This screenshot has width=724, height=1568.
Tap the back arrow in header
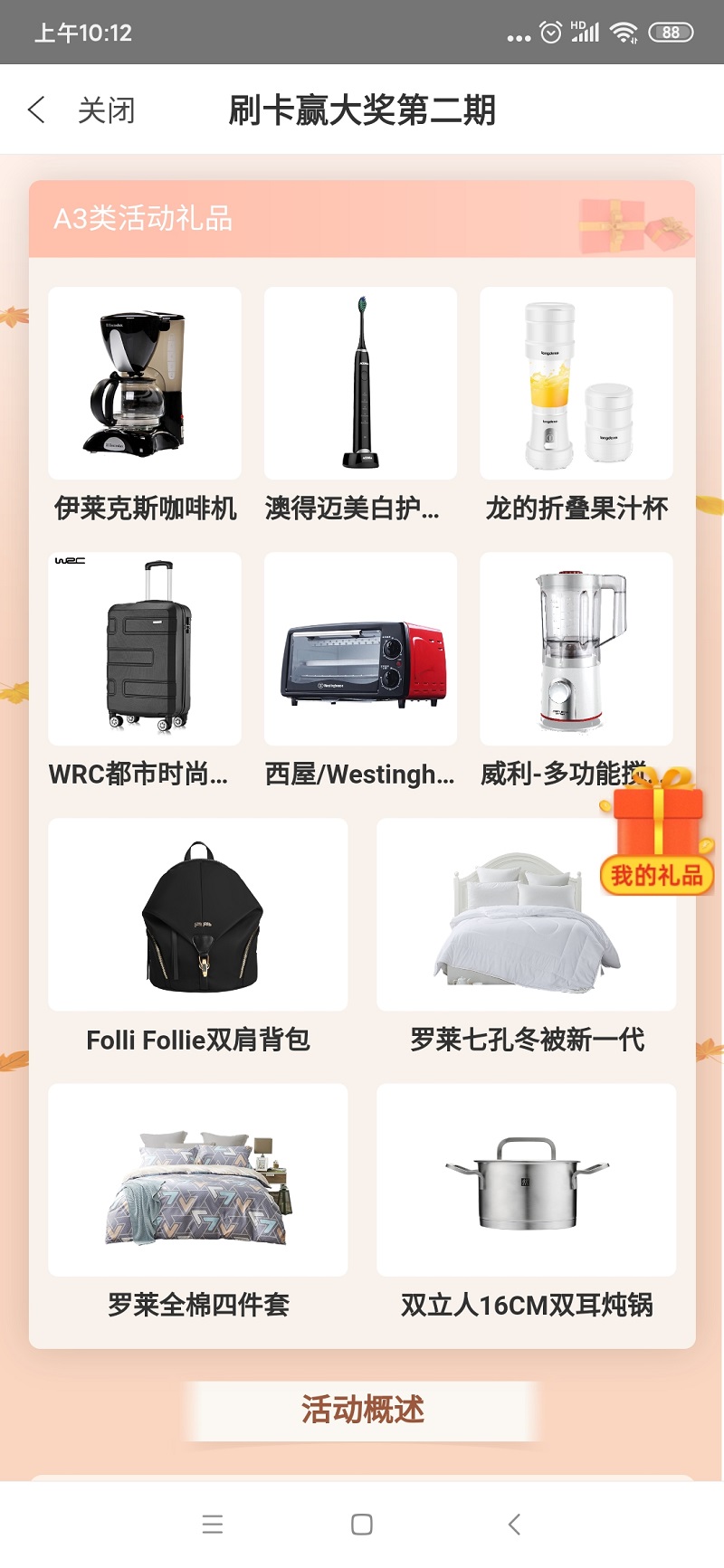pos(36,110)
